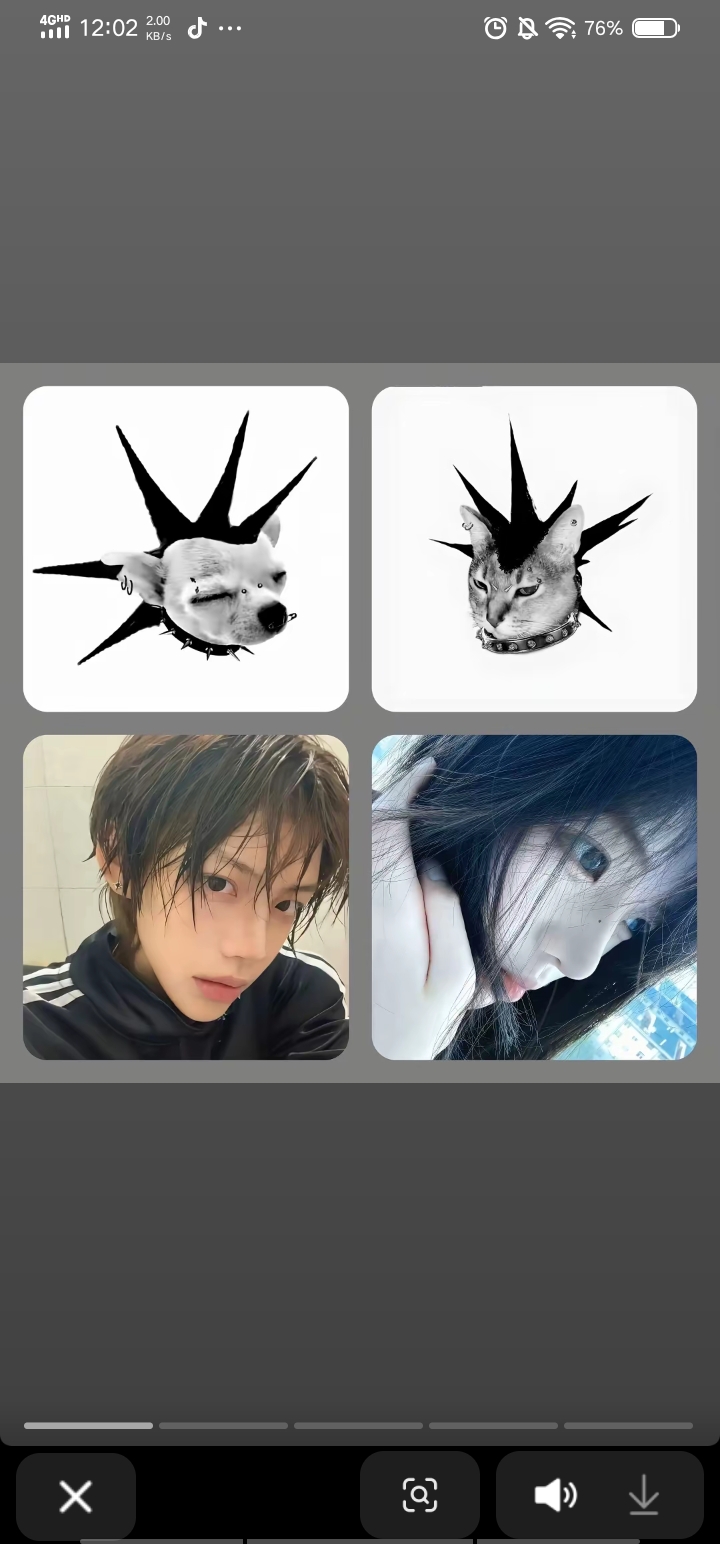720x1544 pixels.
Task: Close the photo viewer
Action: pos(75,1497)
